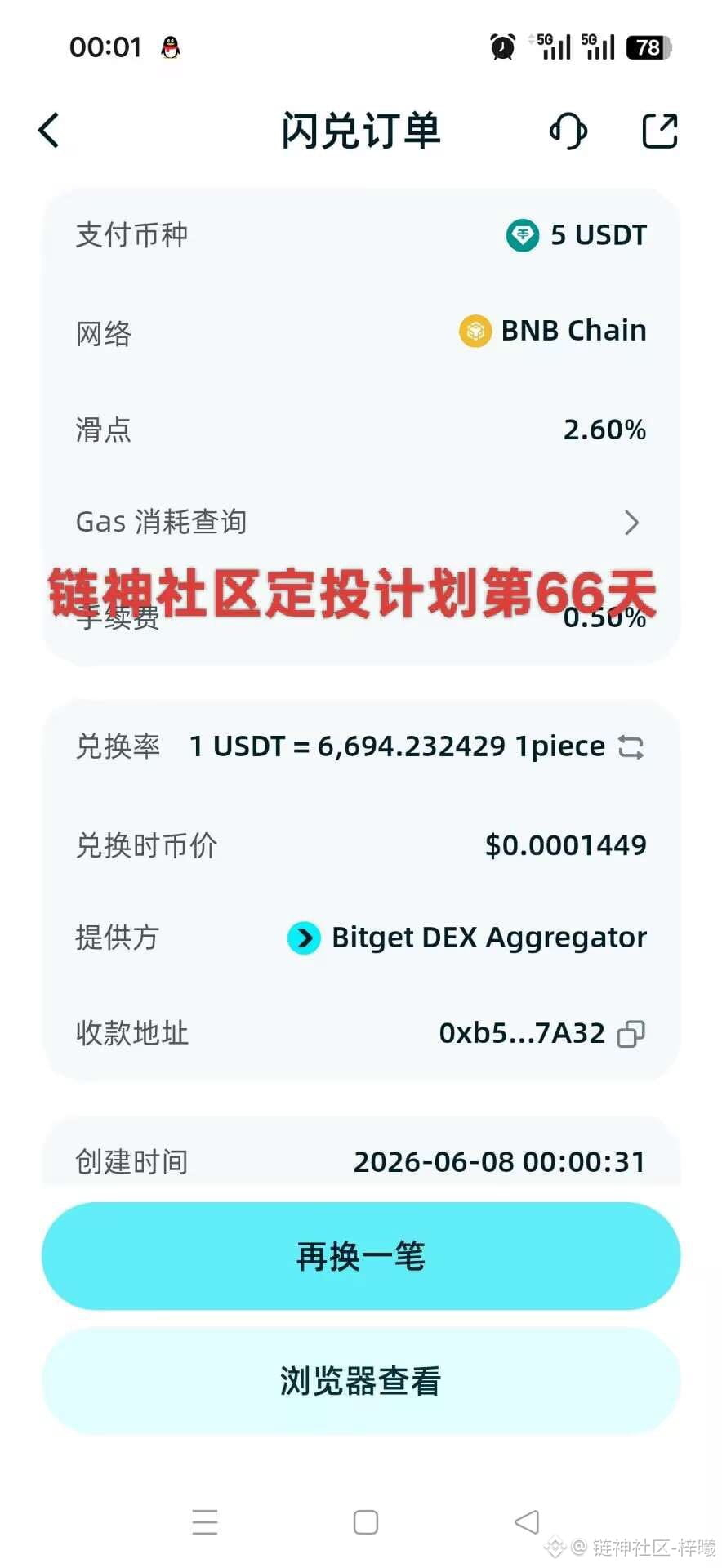This screenshot has height=1568, width=722.
Task: Tap the 再换一笔 button
Action: point(361,1256)
